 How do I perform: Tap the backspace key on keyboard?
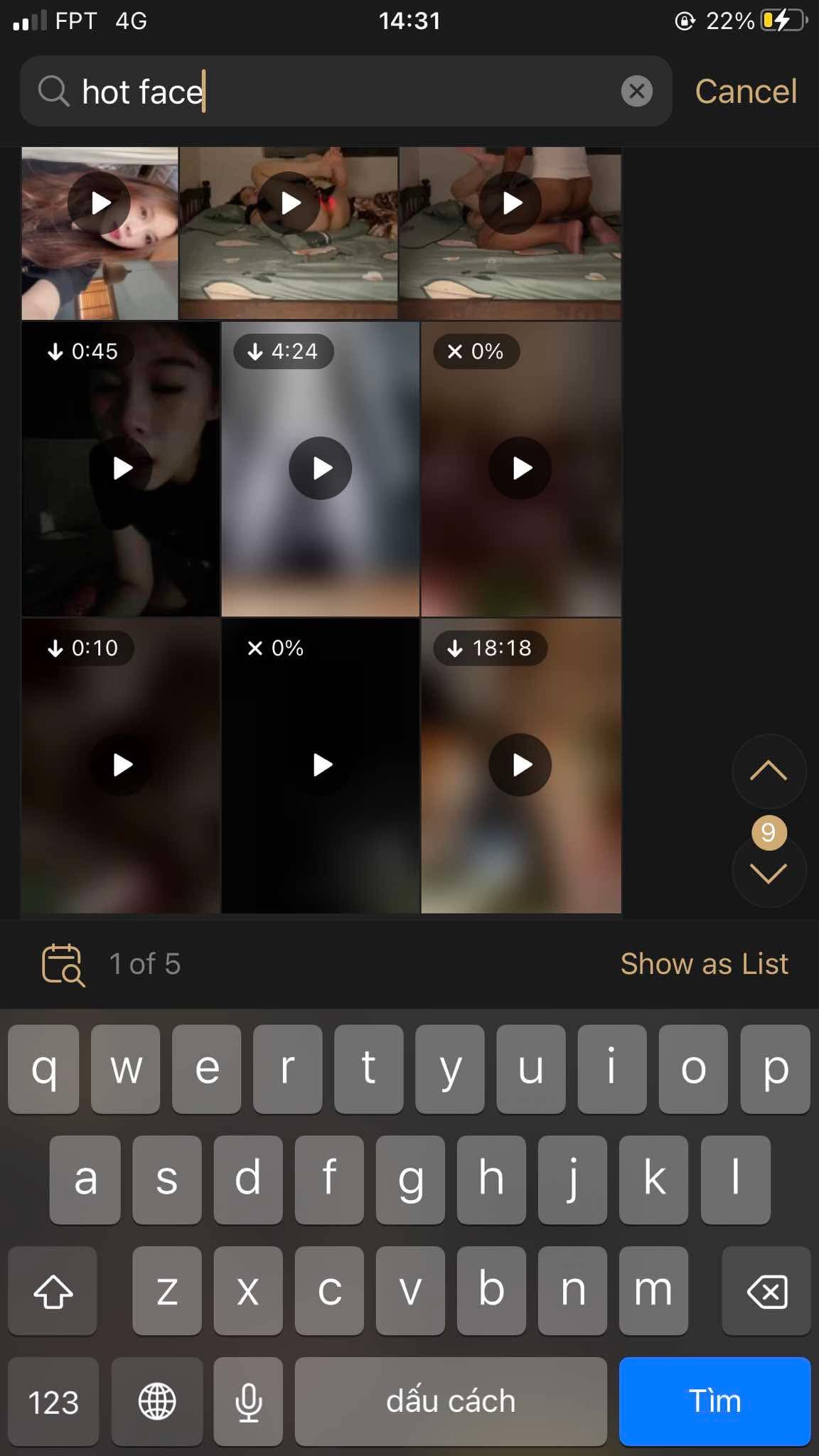(x=766, y=1291)
